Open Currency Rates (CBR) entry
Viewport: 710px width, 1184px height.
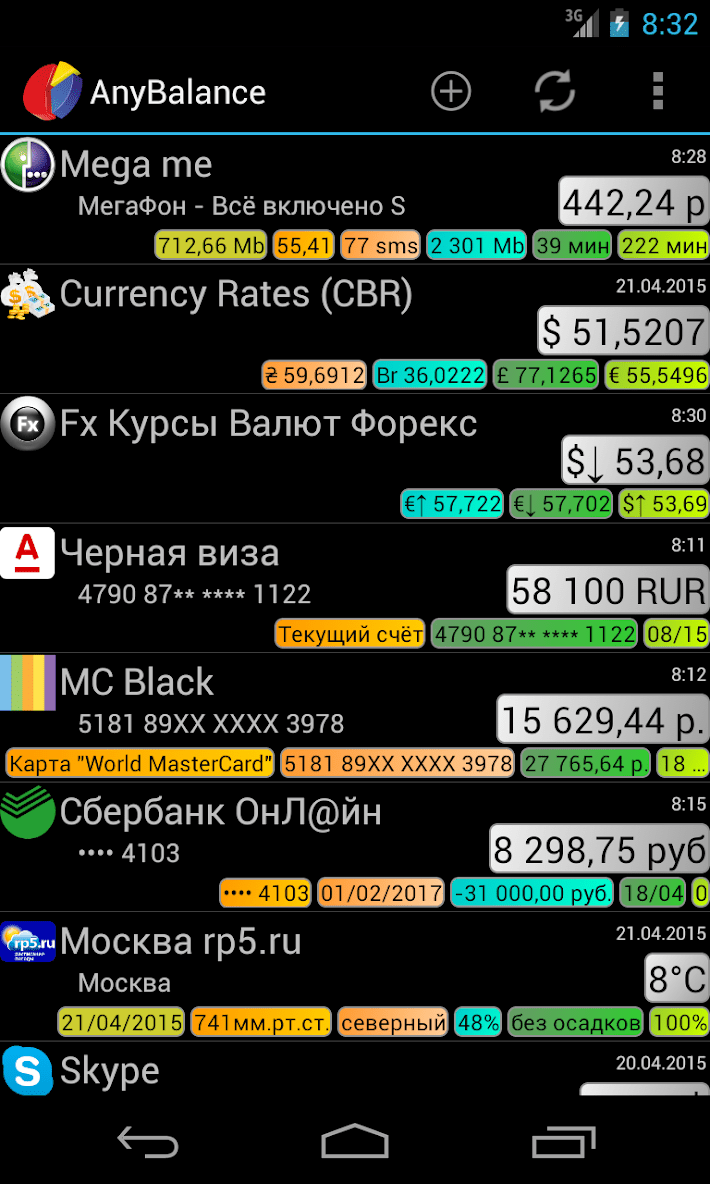(355, 329)
